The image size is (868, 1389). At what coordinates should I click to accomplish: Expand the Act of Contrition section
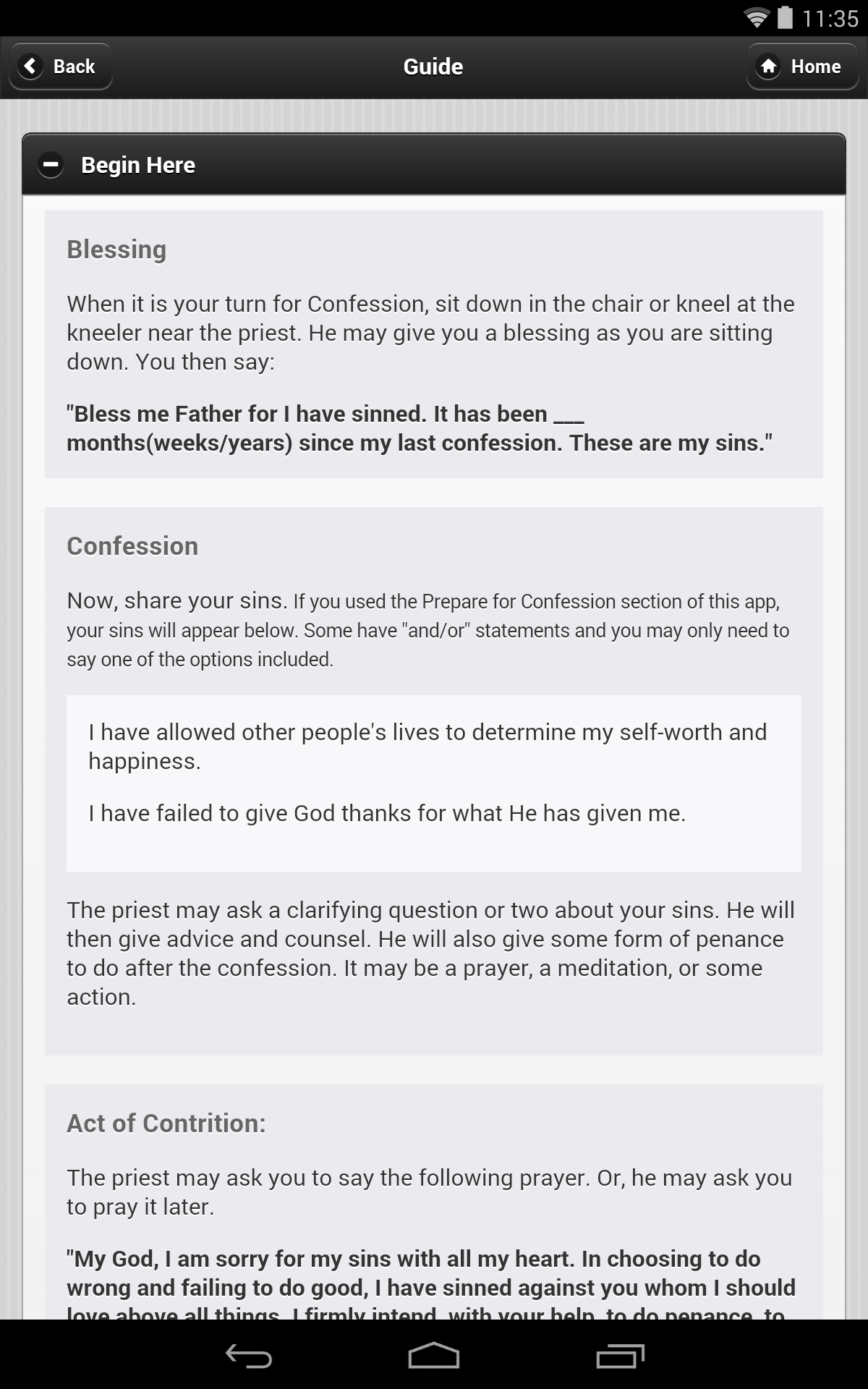click(166, 1123)
